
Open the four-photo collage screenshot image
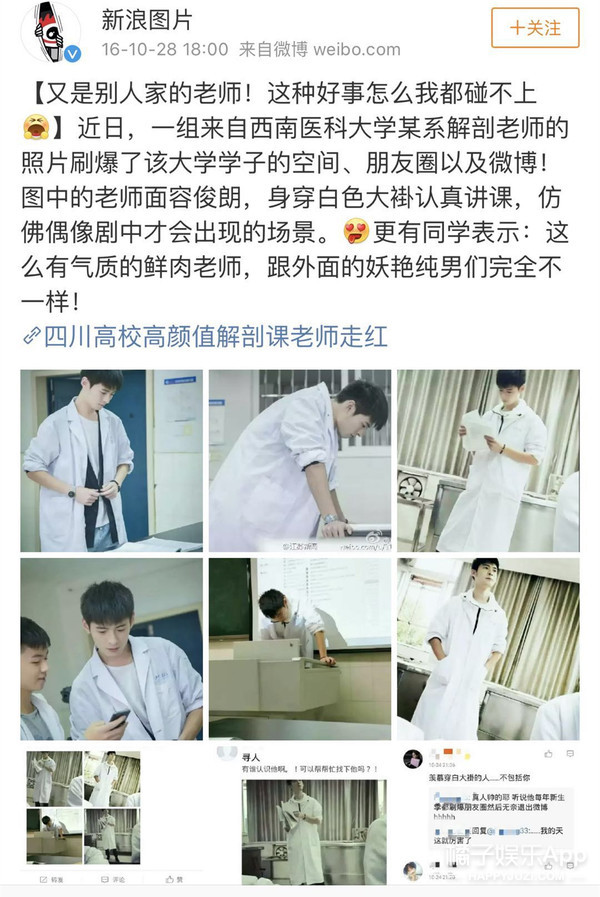[111, 815]
